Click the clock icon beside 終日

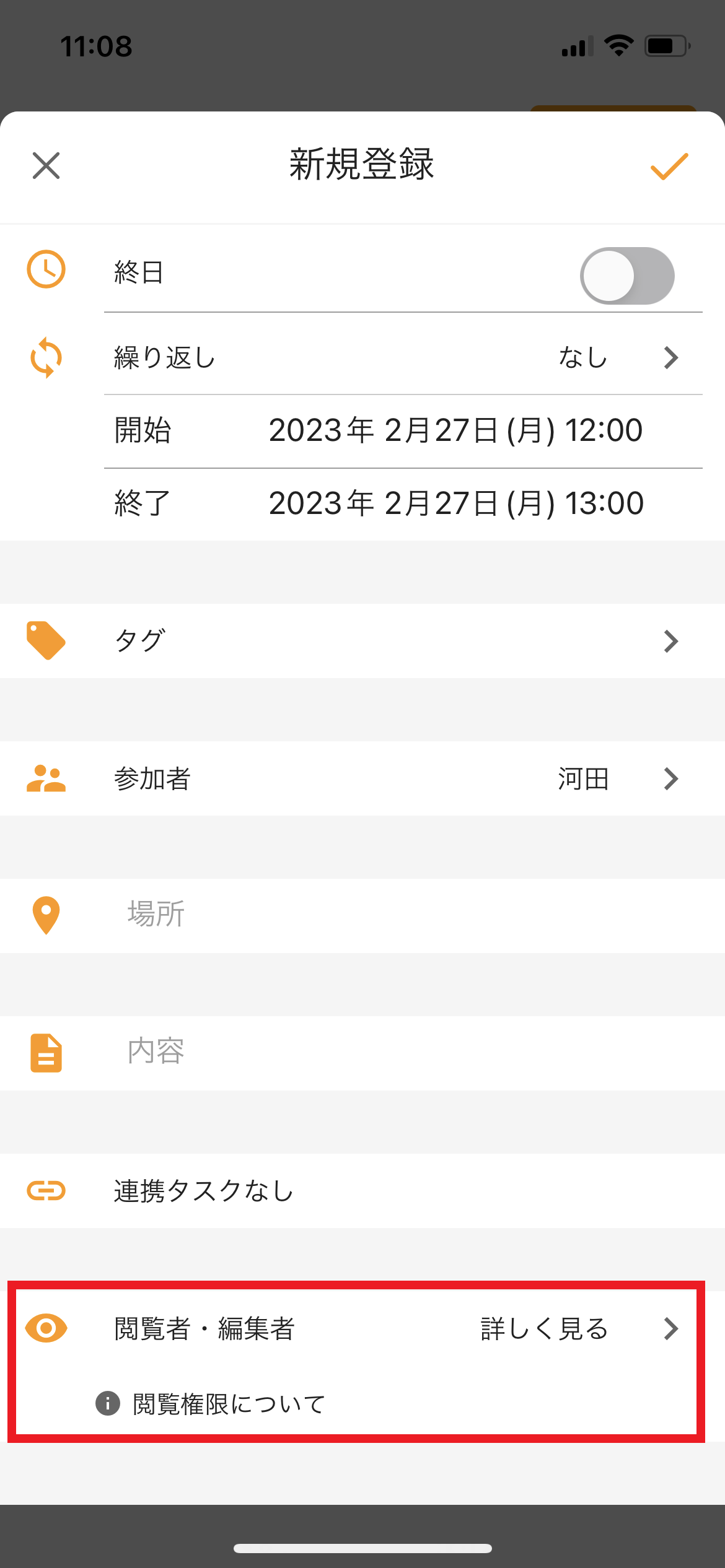tap(46, 269)
